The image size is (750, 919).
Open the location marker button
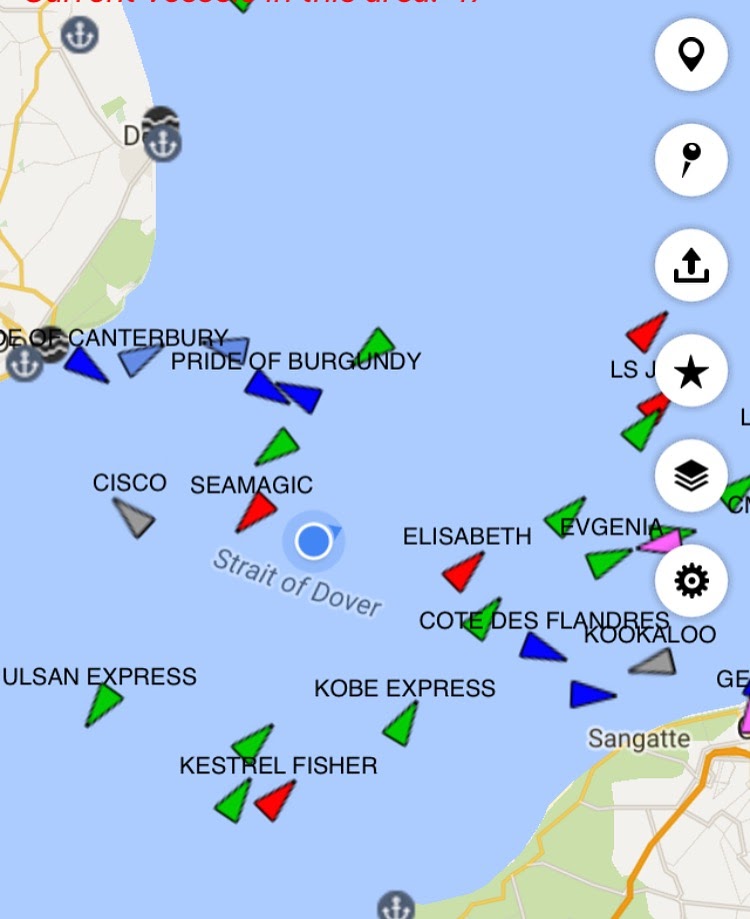click(x=691, y=54)
